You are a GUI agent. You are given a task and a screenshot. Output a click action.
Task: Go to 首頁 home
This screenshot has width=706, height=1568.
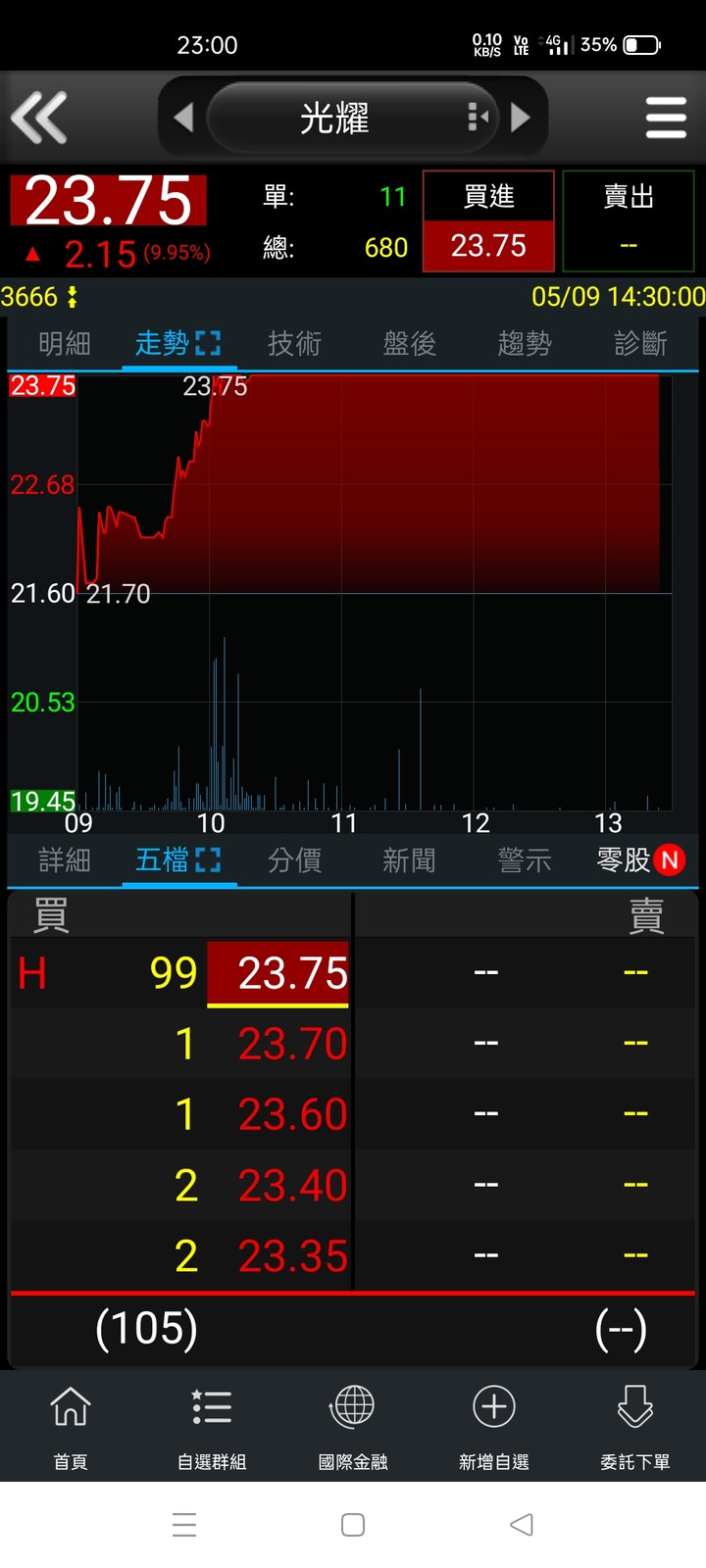(x=71, y=1427)
